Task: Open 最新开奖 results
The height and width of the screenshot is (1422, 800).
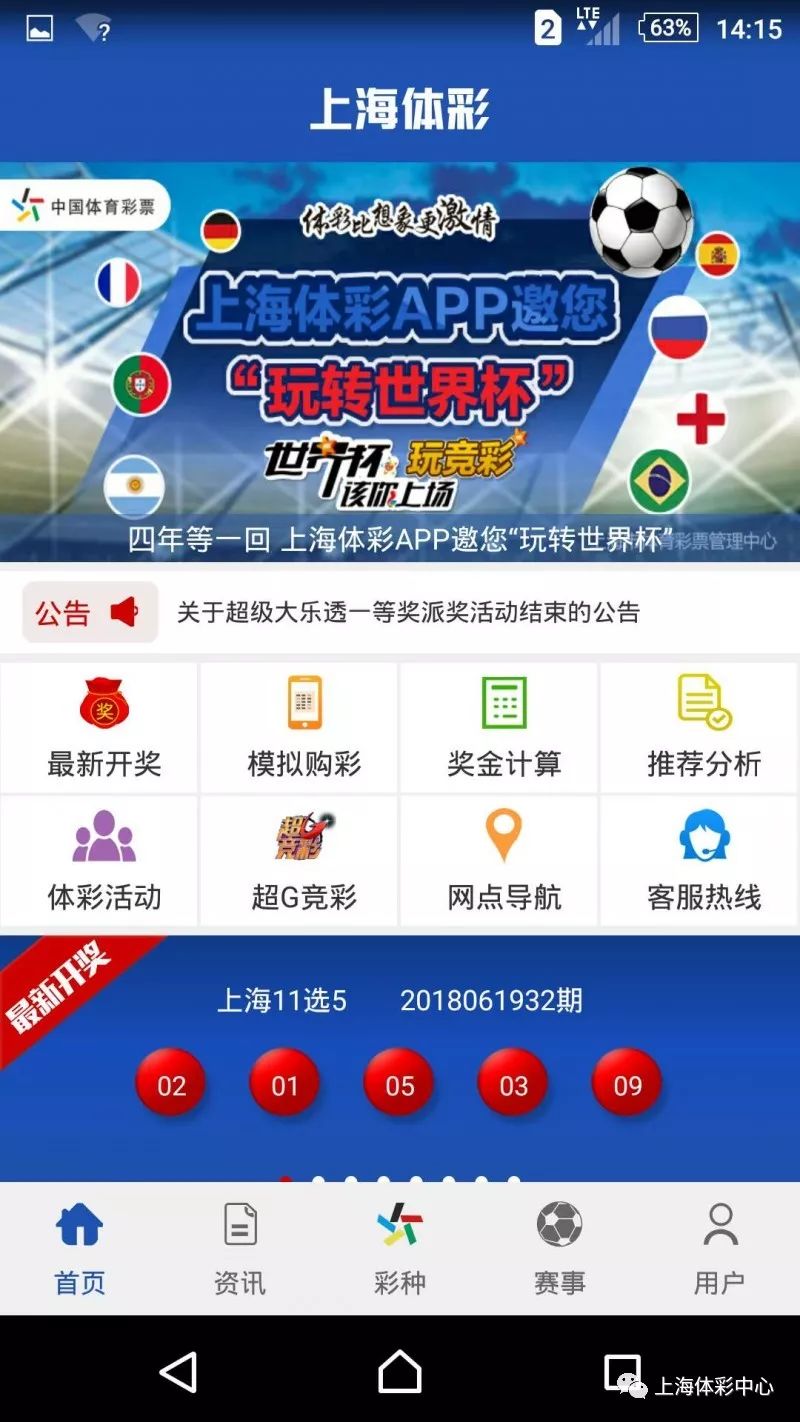Action: coord(99,727)
